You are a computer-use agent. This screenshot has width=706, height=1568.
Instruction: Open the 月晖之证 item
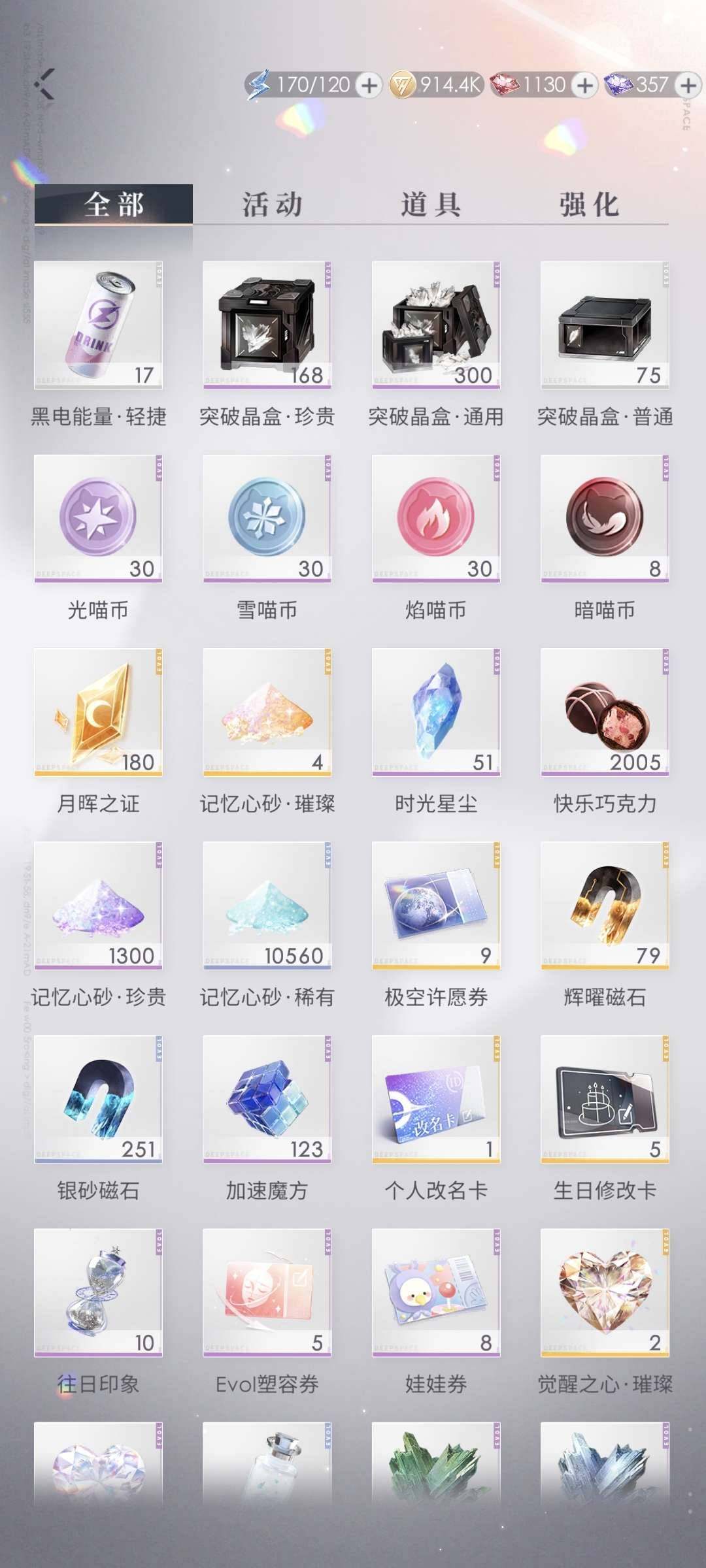point(98,711)
